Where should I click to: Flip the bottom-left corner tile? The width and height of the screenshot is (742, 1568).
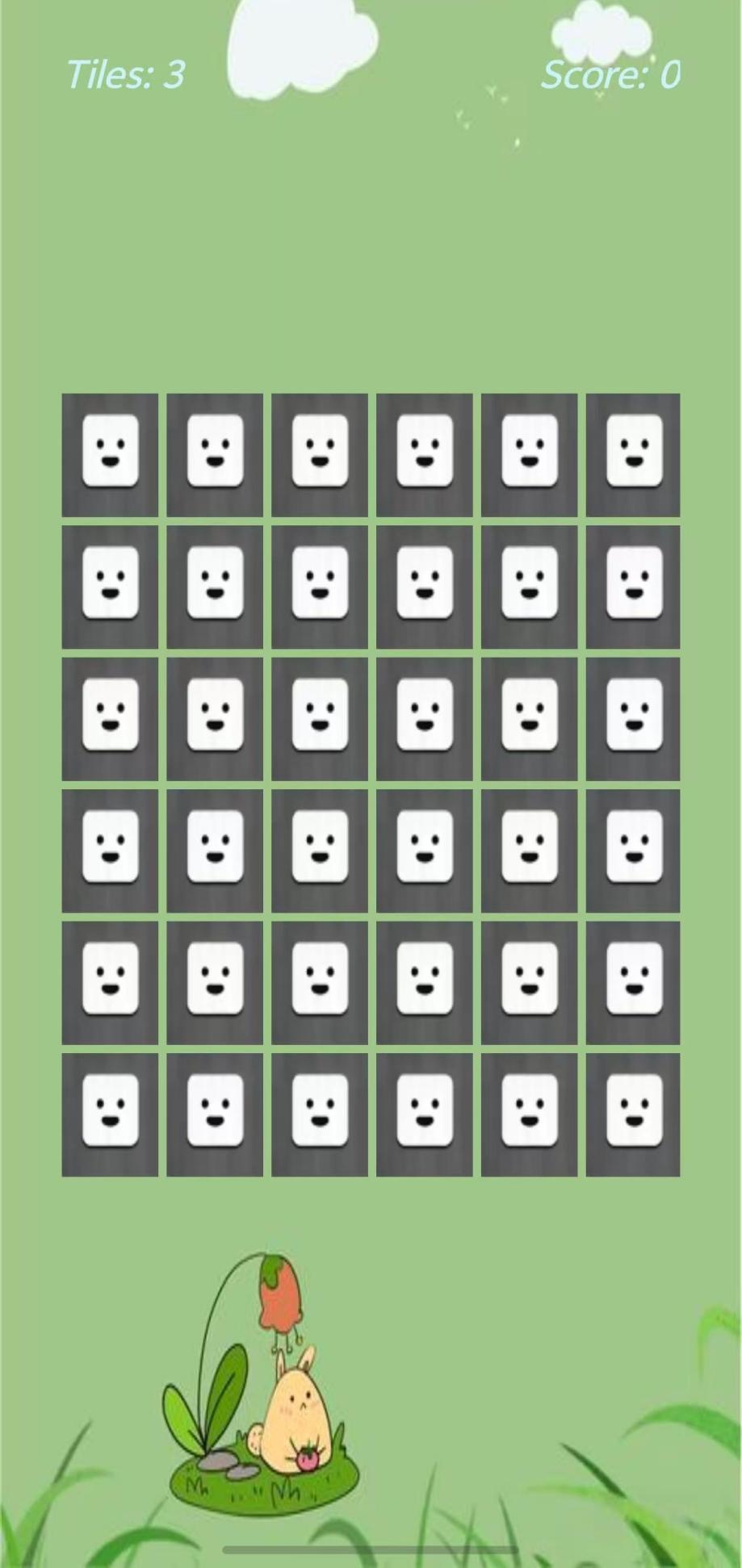tap(110, 1114)
